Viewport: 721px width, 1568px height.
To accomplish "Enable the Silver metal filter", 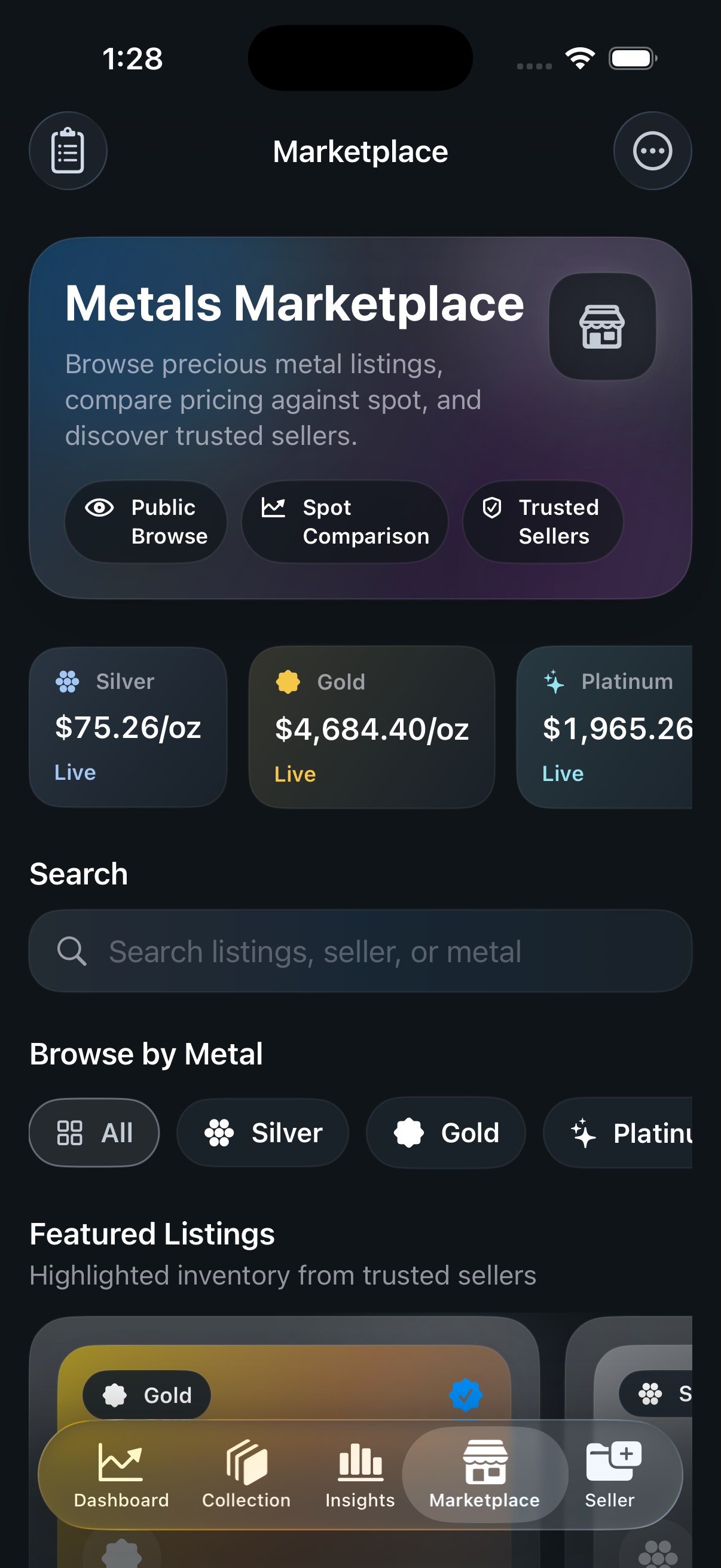I will [x=263, y=1132].
